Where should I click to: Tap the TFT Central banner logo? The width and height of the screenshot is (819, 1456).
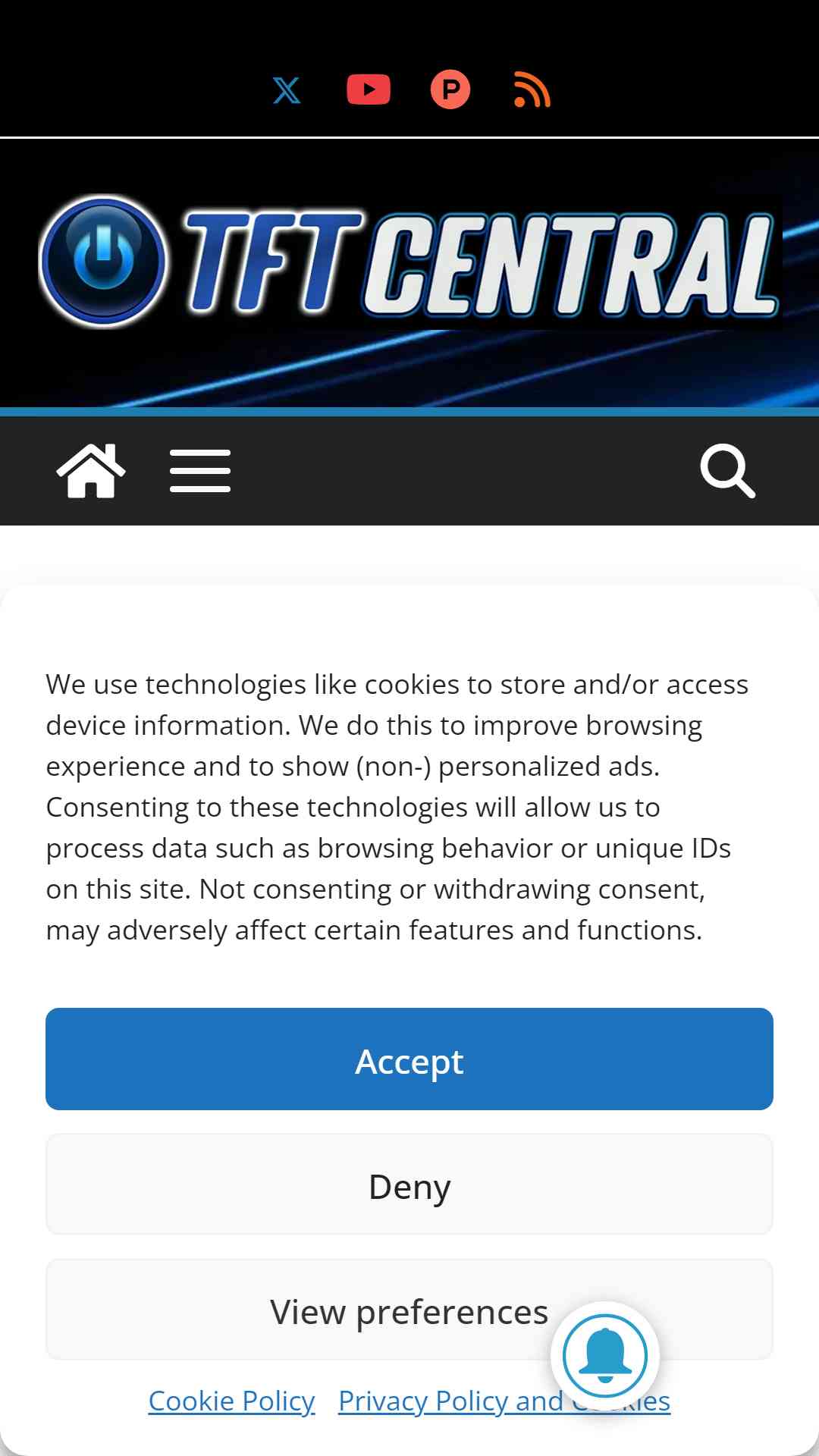(x=409, y=262)
